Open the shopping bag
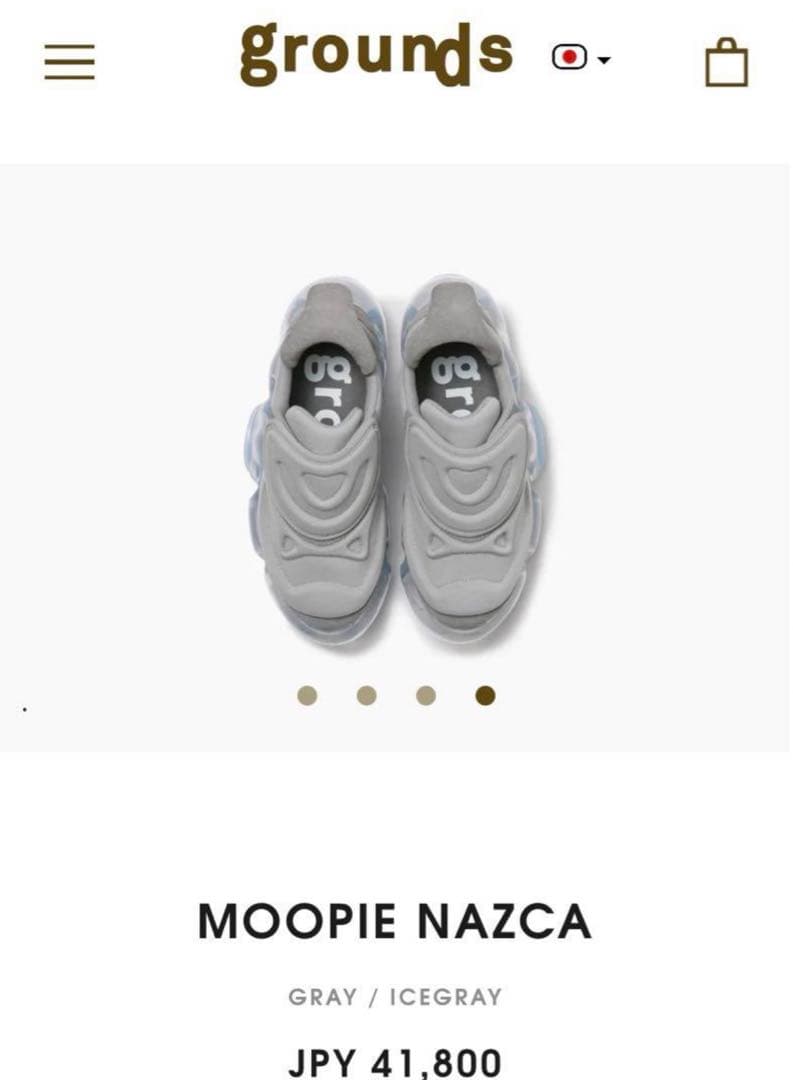The image size is (793, 1080). point(726,63)
